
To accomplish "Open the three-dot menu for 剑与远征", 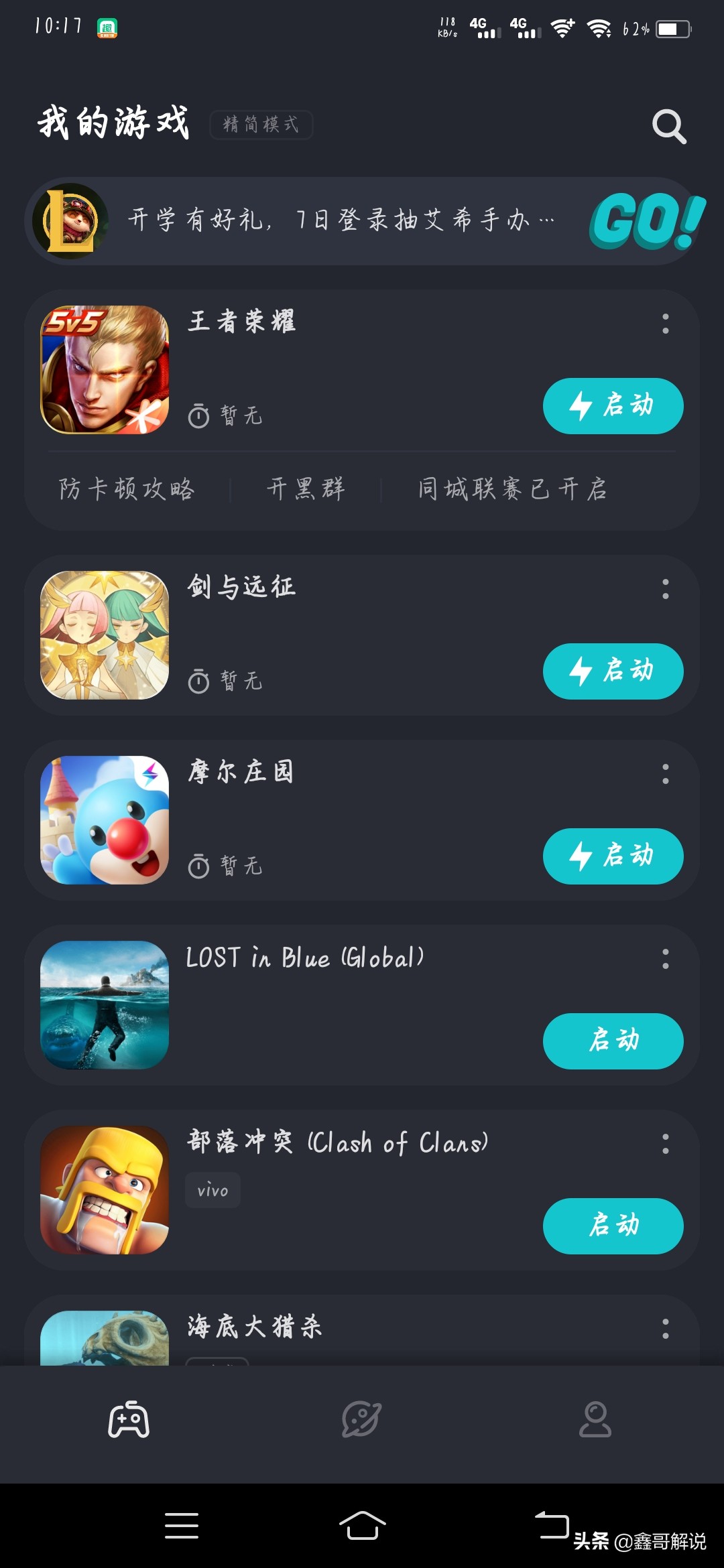I will 664,589.
